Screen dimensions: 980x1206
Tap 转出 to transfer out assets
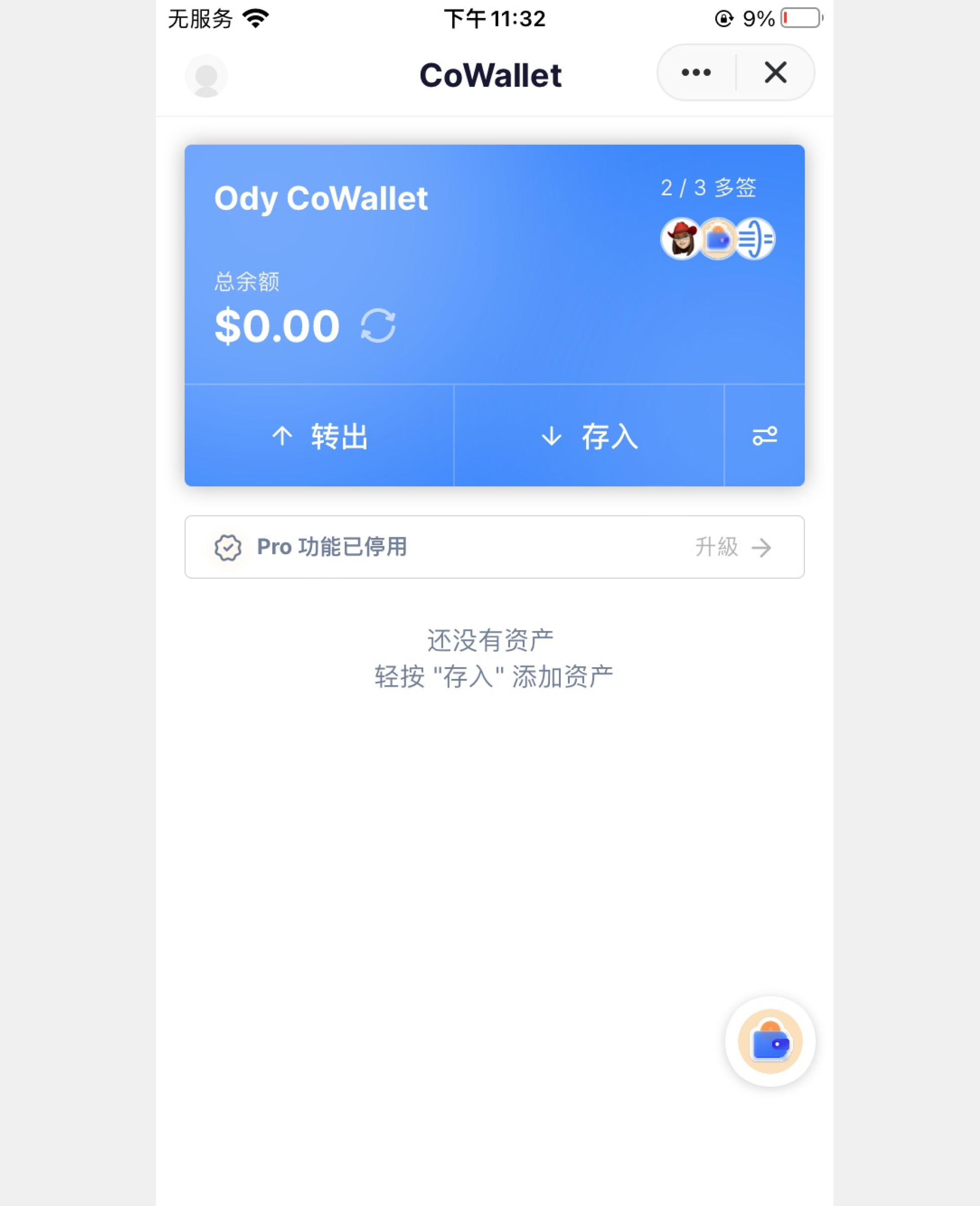(320, 436)
